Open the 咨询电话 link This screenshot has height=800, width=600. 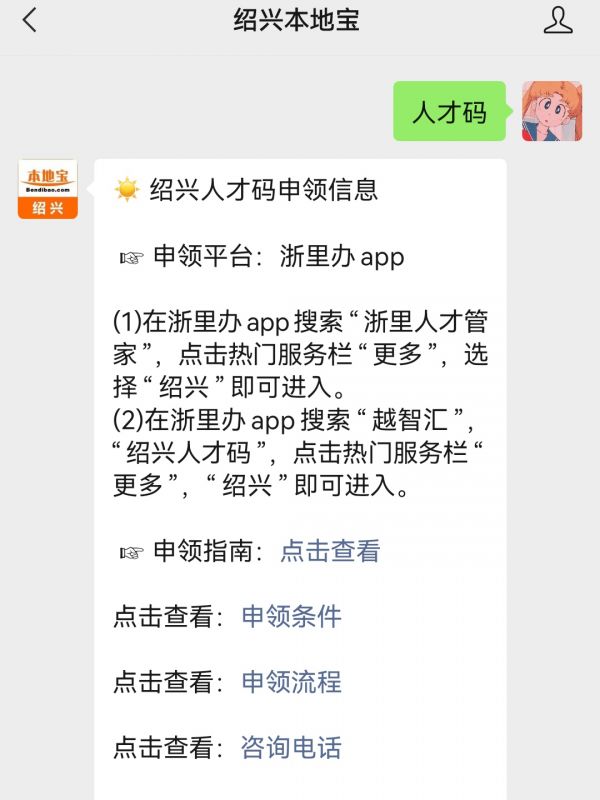point(291,747)
